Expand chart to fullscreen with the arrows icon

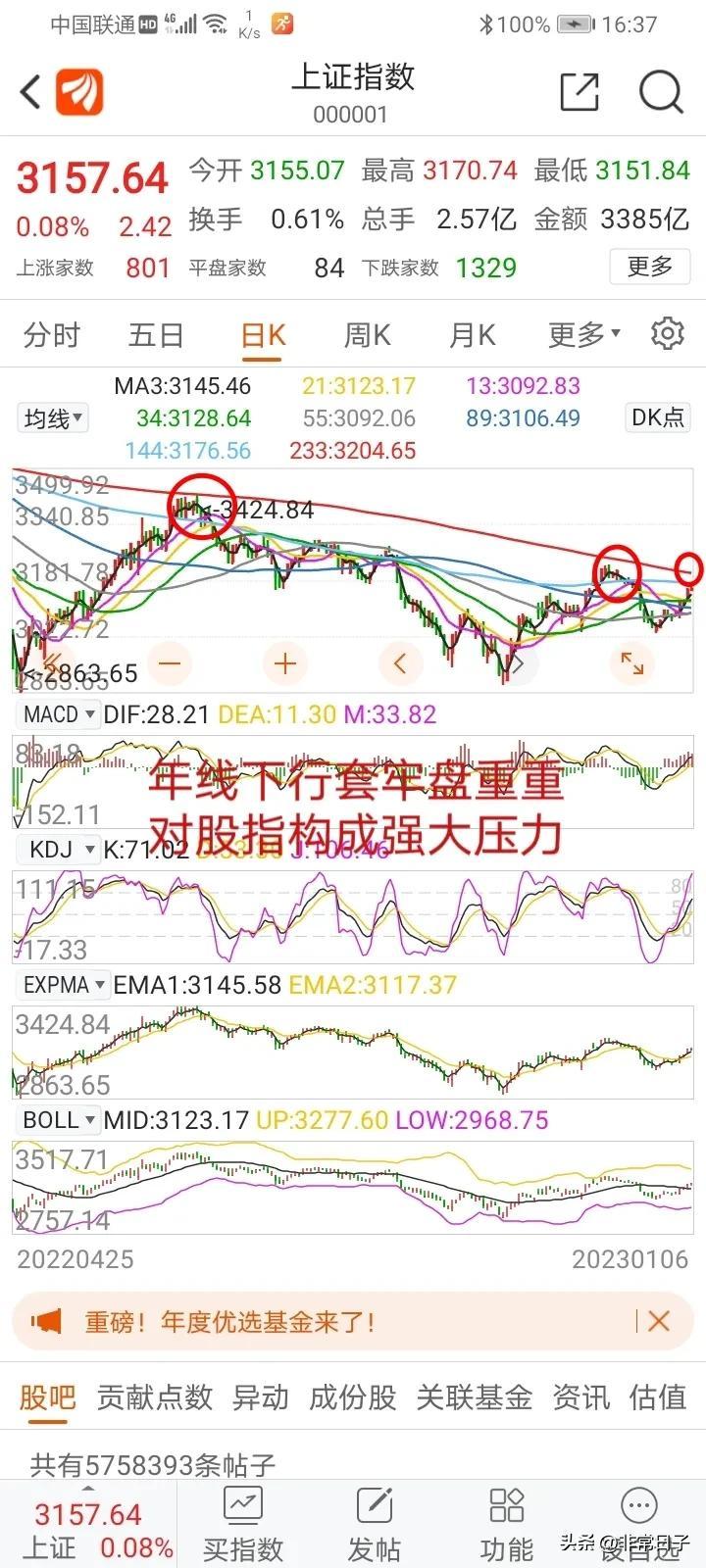[632, 663]
